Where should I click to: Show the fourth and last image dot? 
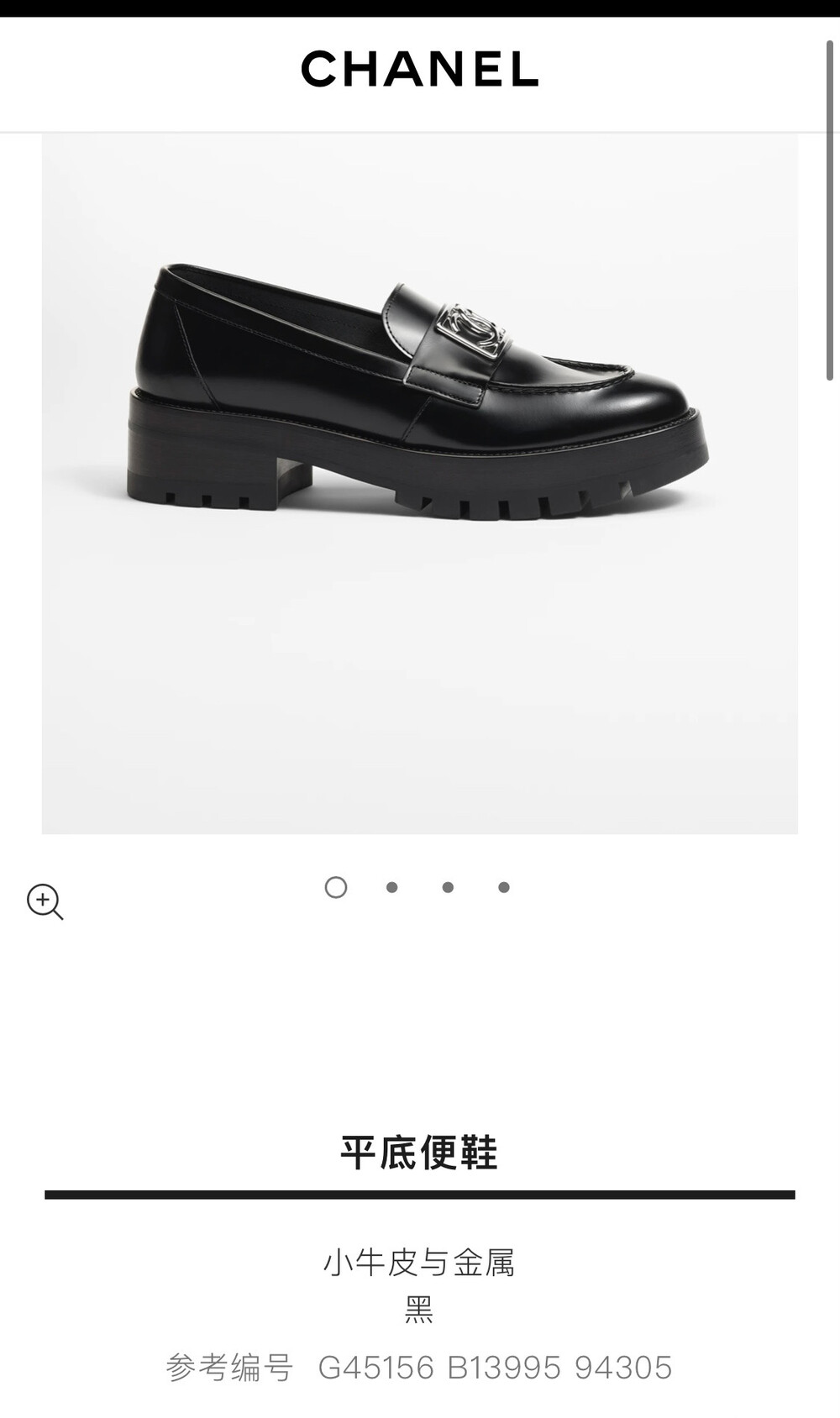click(x=504, y=887)
